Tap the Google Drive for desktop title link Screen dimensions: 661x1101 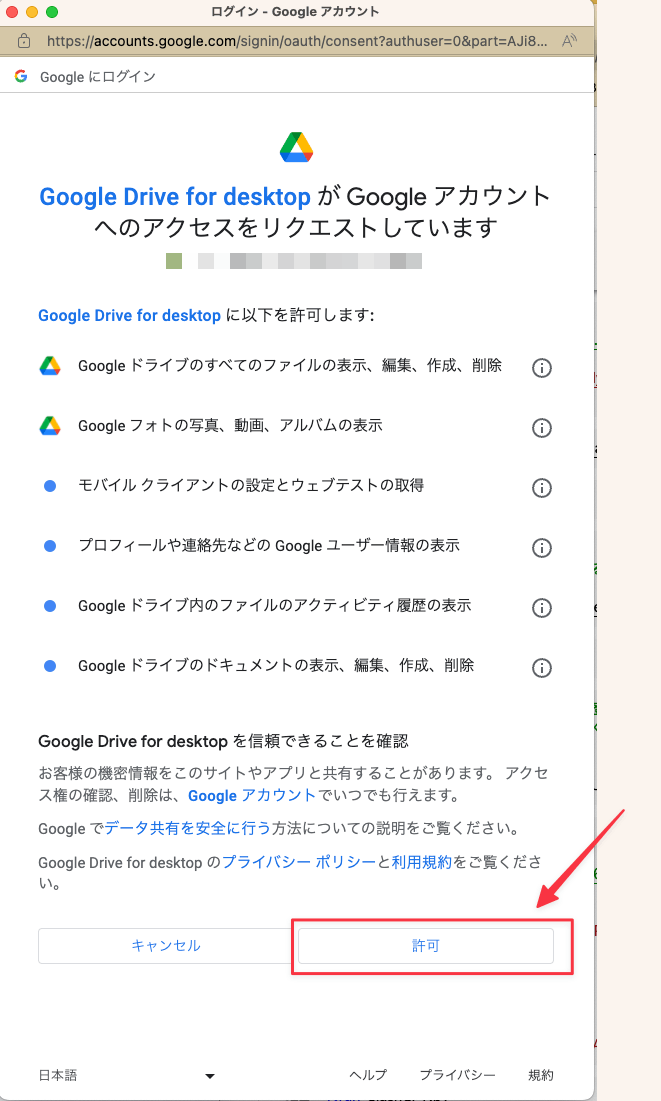click(x=175, y=196)
